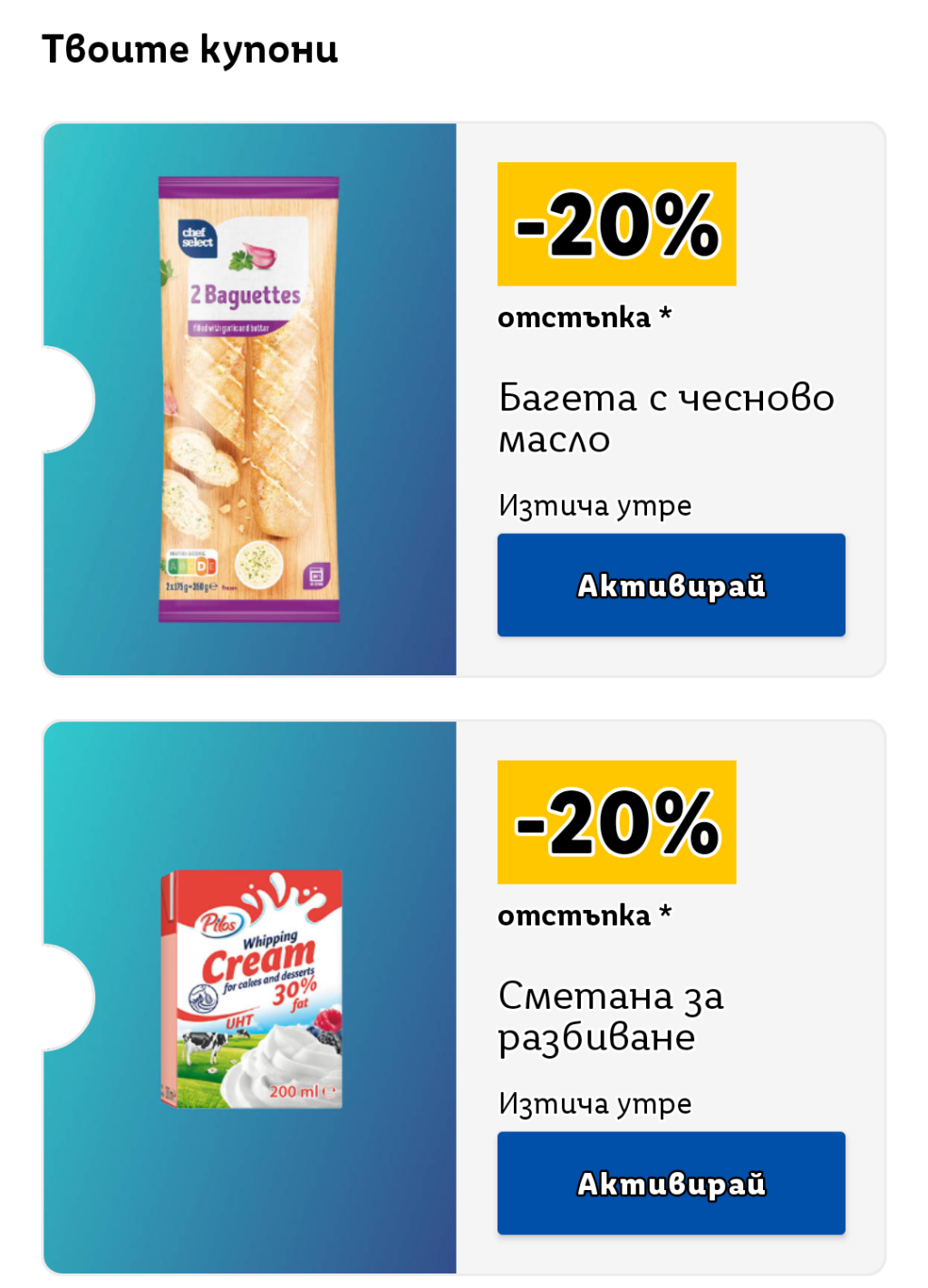The width and height of the screenshot is (928, 1288).
Task: Activate the whipping cream coupon
Action: pos(671,1183)
